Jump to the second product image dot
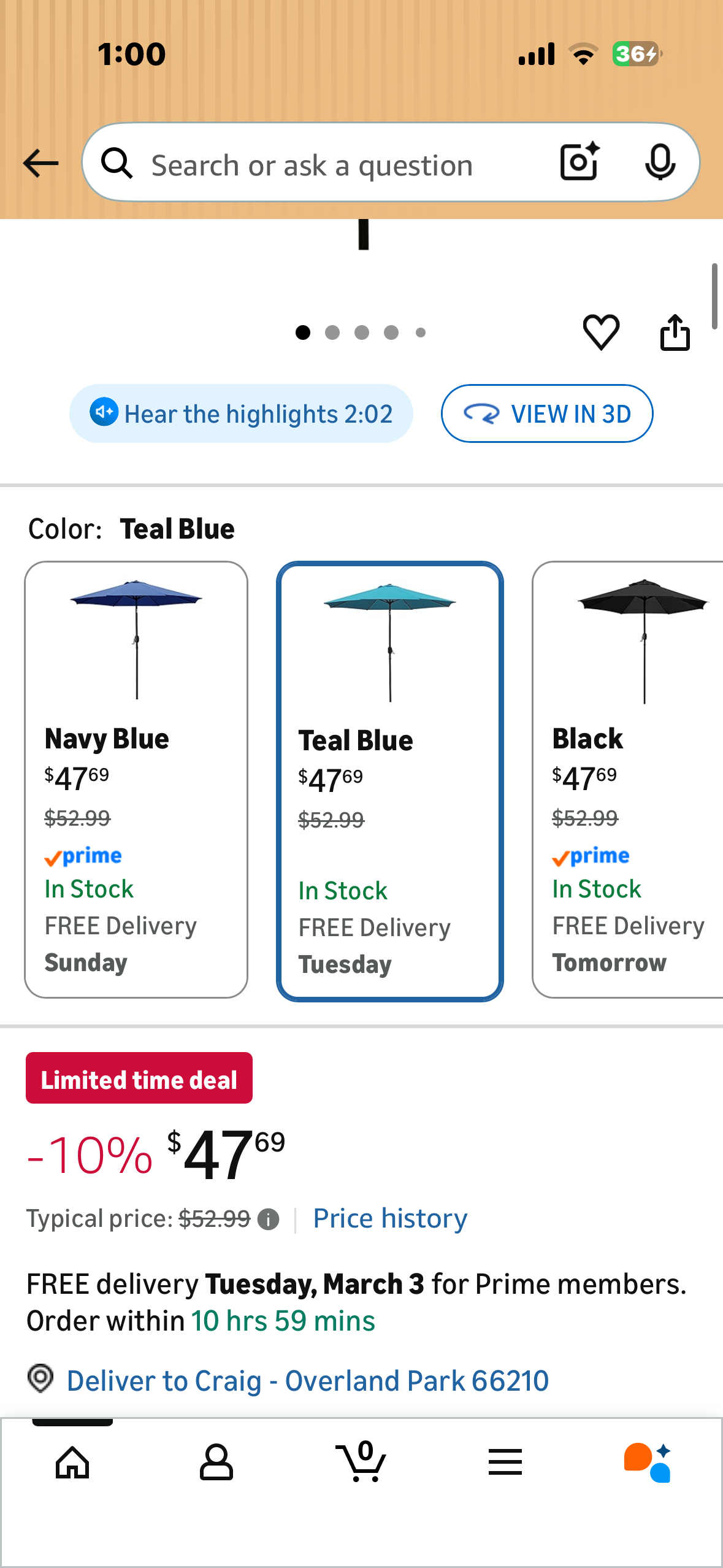The width and height of the screenshot is (723, 1568). (x=332, y=332)
